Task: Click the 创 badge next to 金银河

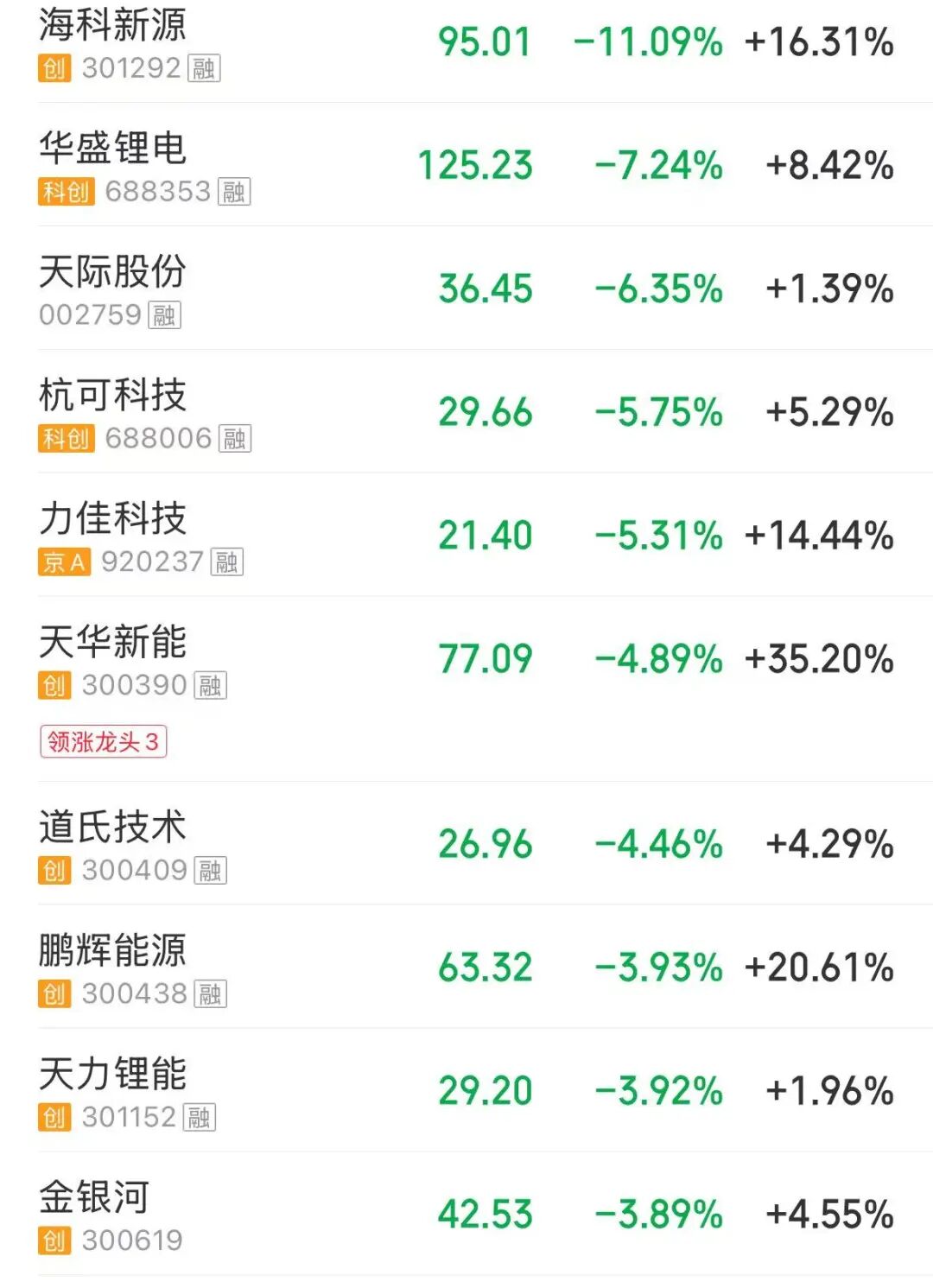Action: click(x=54, y=1239)
